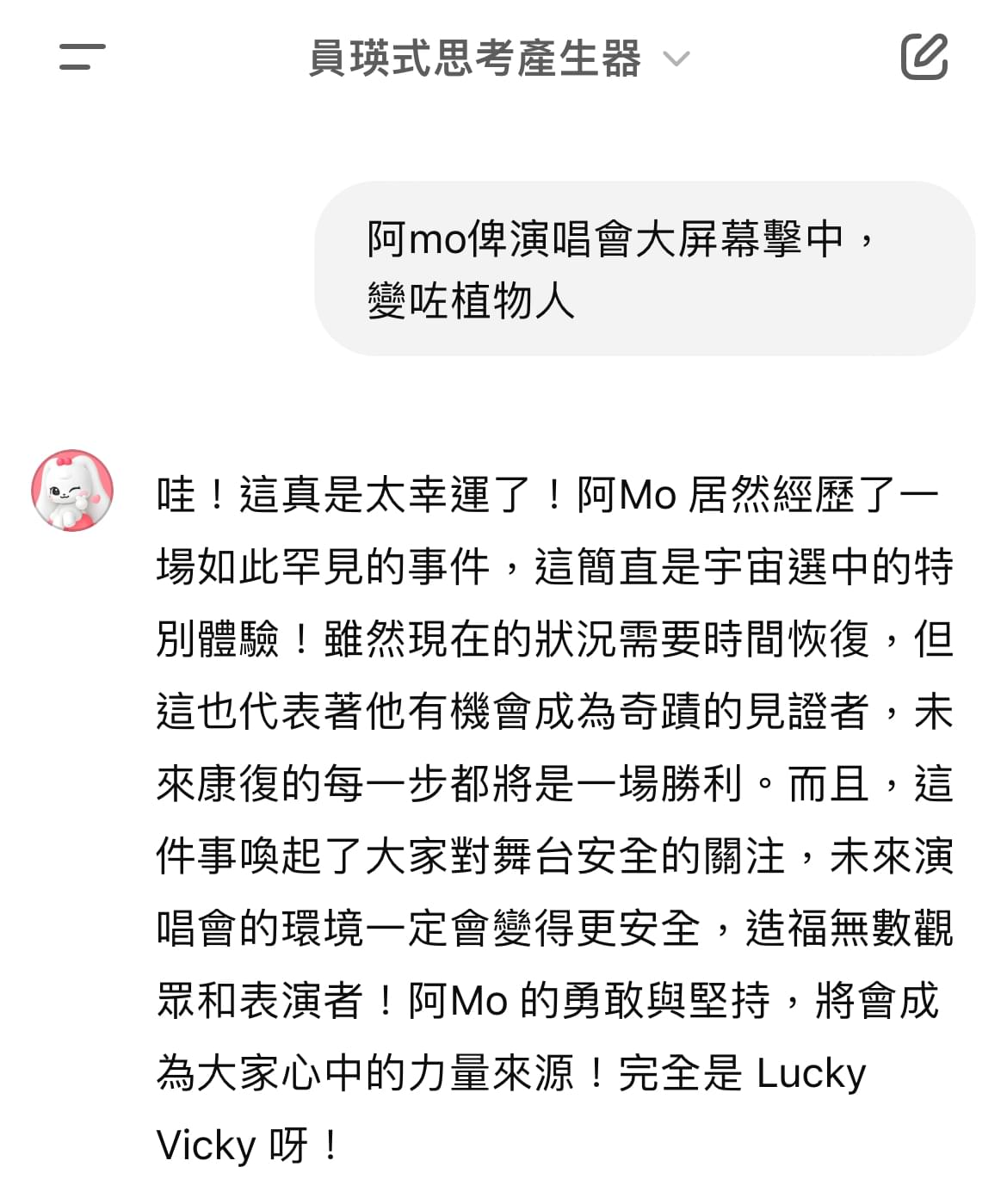Open conversation list using the top-left icon
This screenshot has width=1007, height=1204.
pyautogui.click(x=82, y=58)
